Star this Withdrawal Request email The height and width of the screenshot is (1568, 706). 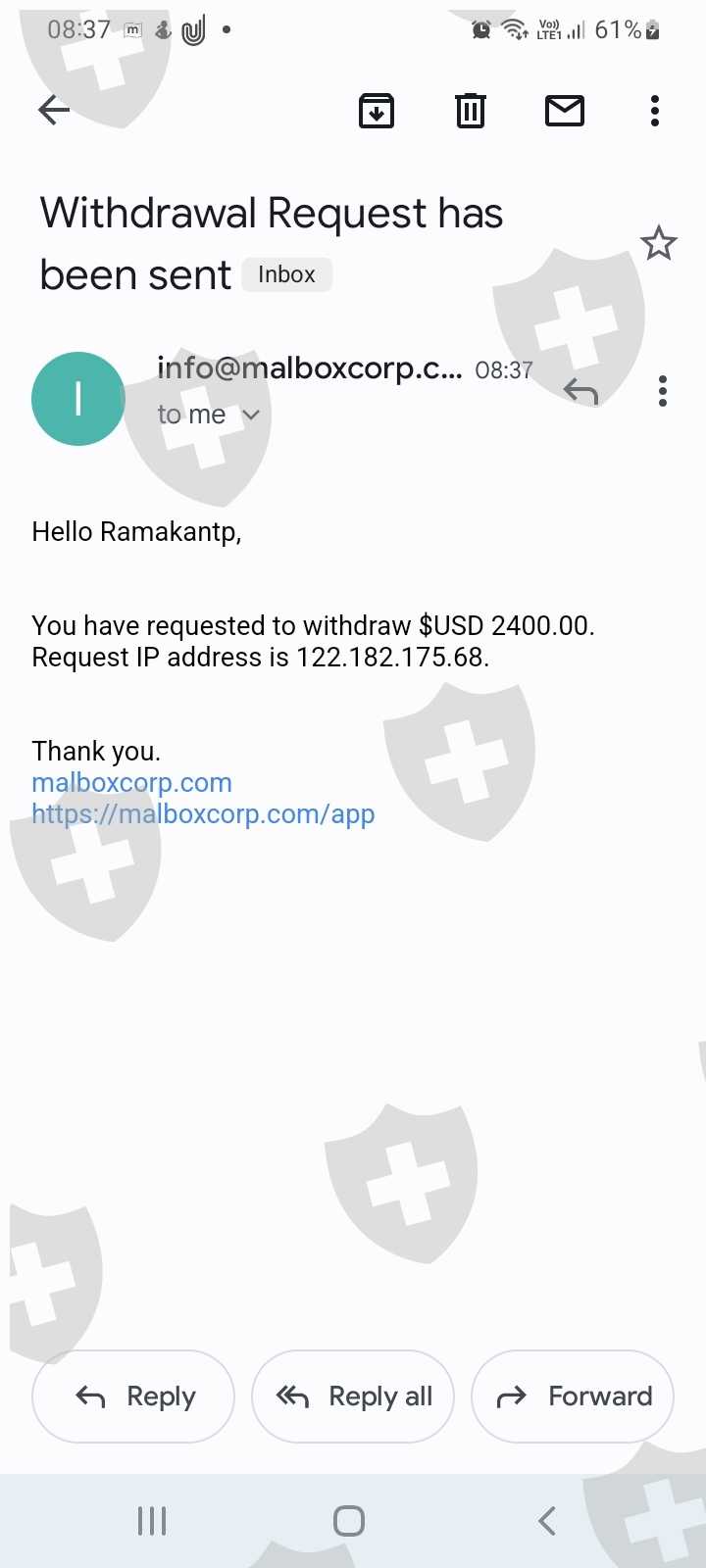[x=659, y=243]
